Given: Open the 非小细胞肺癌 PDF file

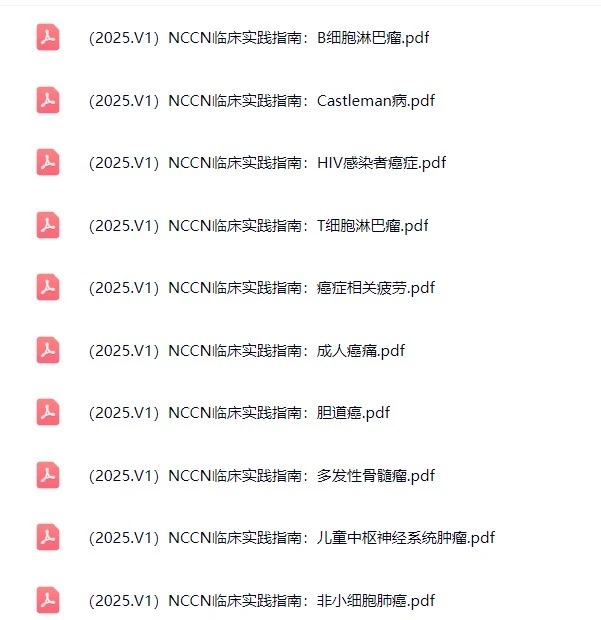Looking at the screenshot, I should coord(262,600).
